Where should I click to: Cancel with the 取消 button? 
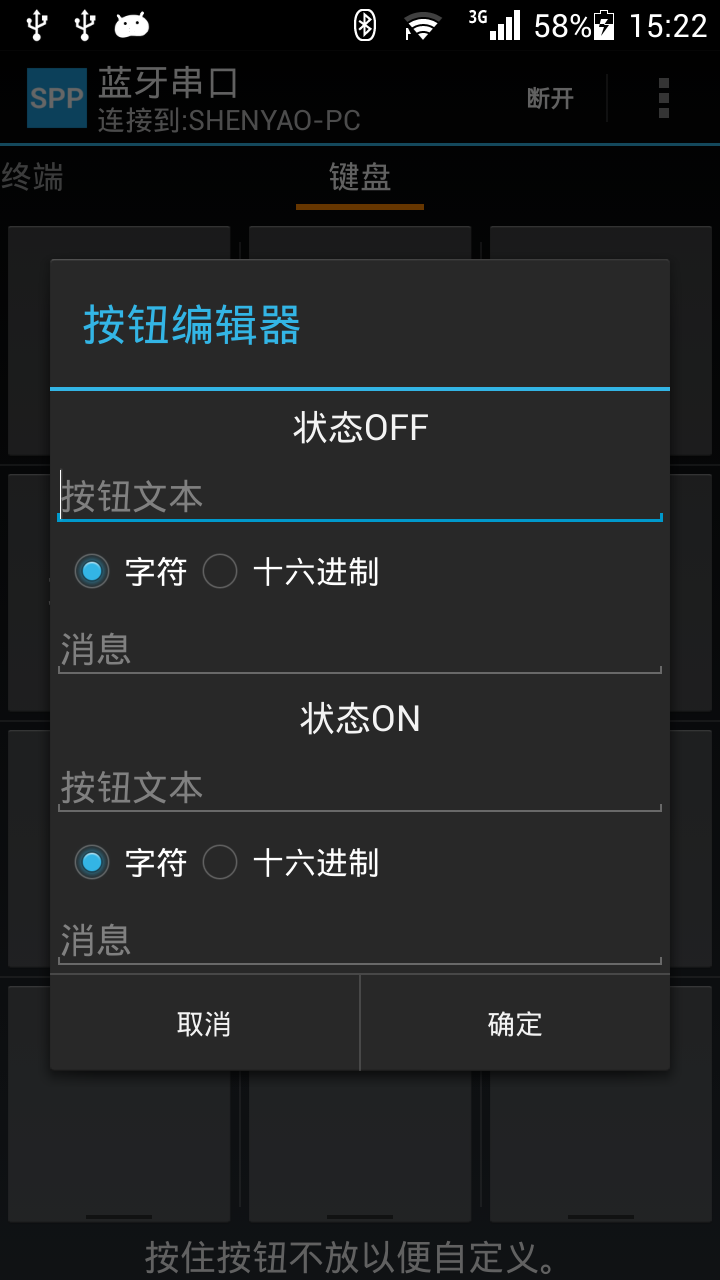205,1023
